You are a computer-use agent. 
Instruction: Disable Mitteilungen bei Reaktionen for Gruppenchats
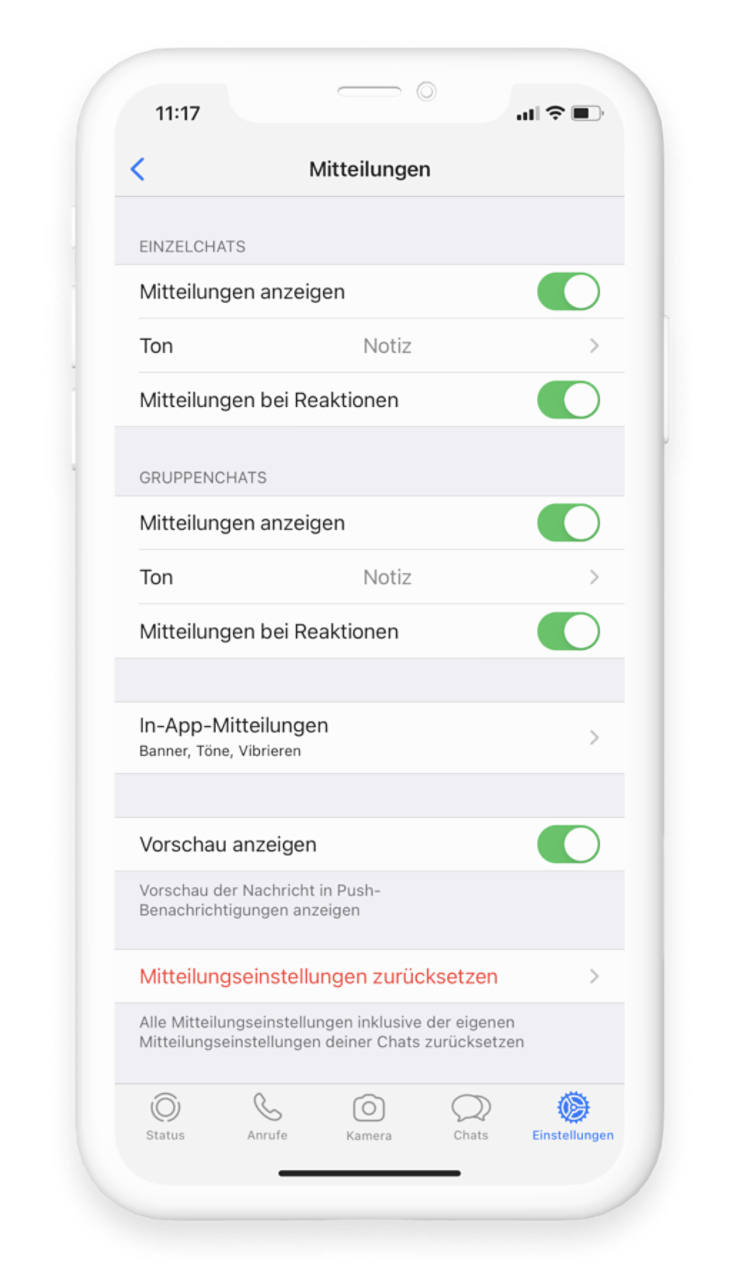click(x=568, y=632)
